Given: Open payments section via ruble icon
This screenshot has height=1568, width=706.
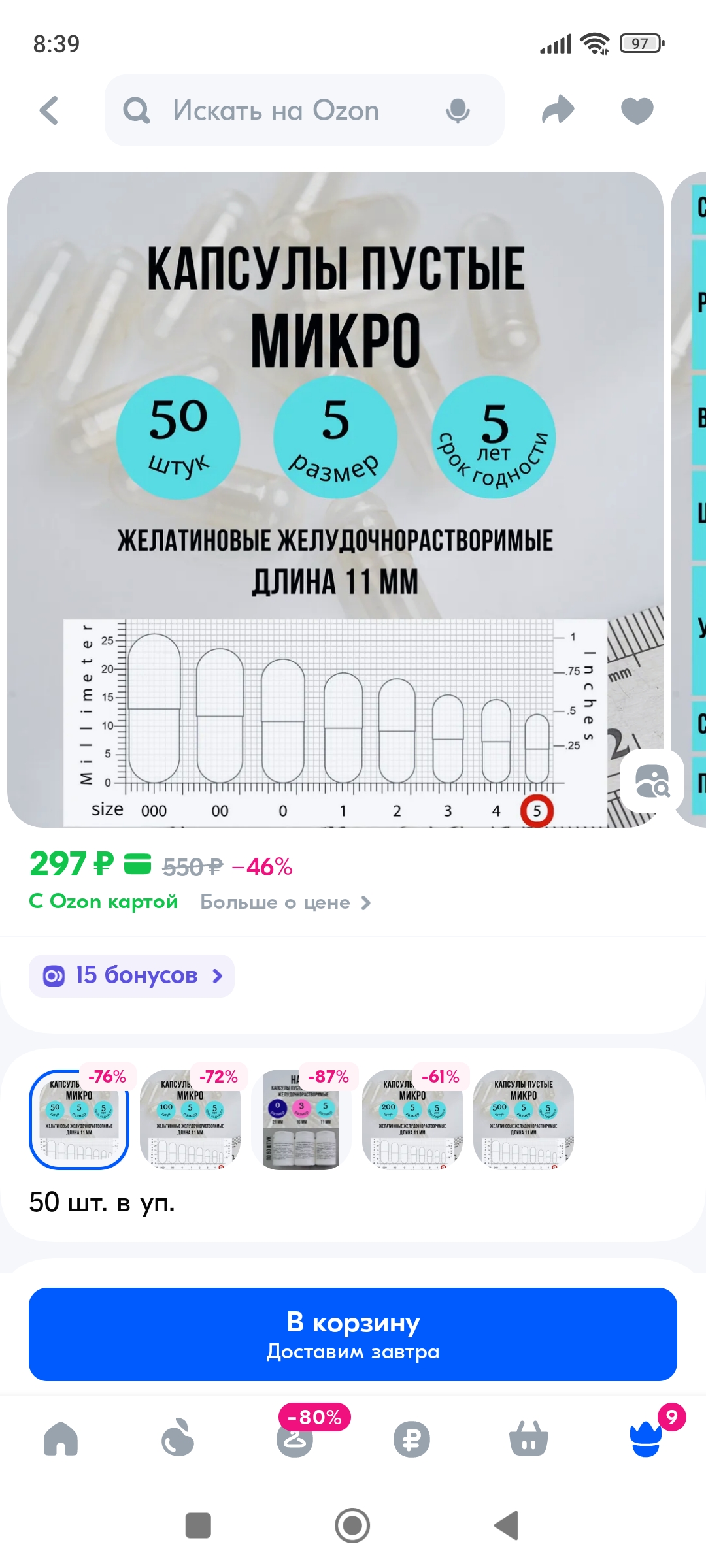Looking at the screenshot, I should [x=411, y=1441].
